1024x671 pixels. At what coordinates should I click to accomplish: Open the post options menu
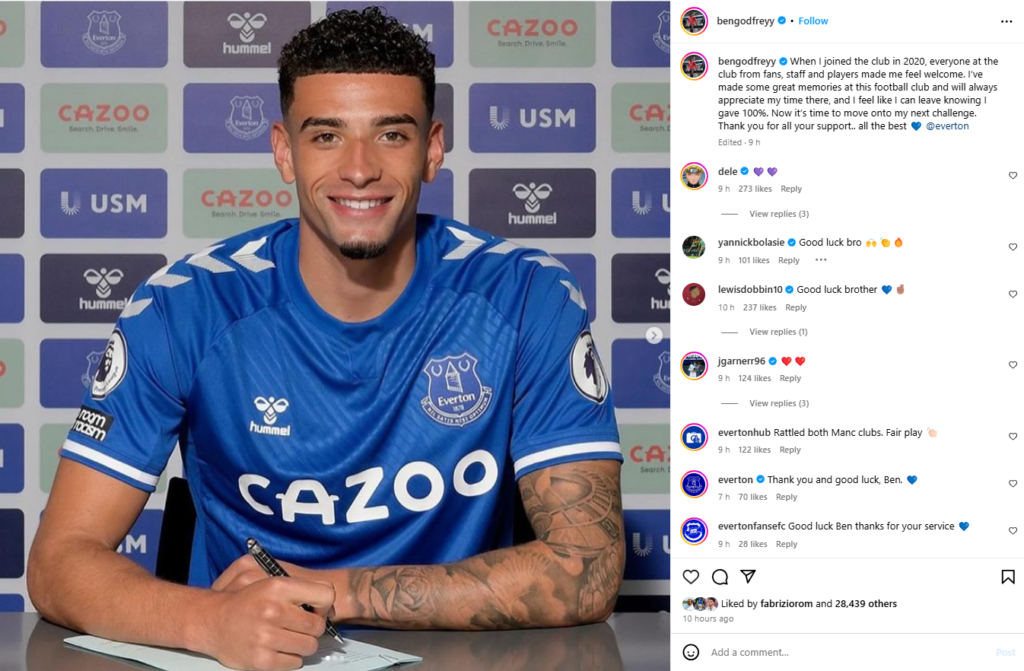coord(1006,21)
